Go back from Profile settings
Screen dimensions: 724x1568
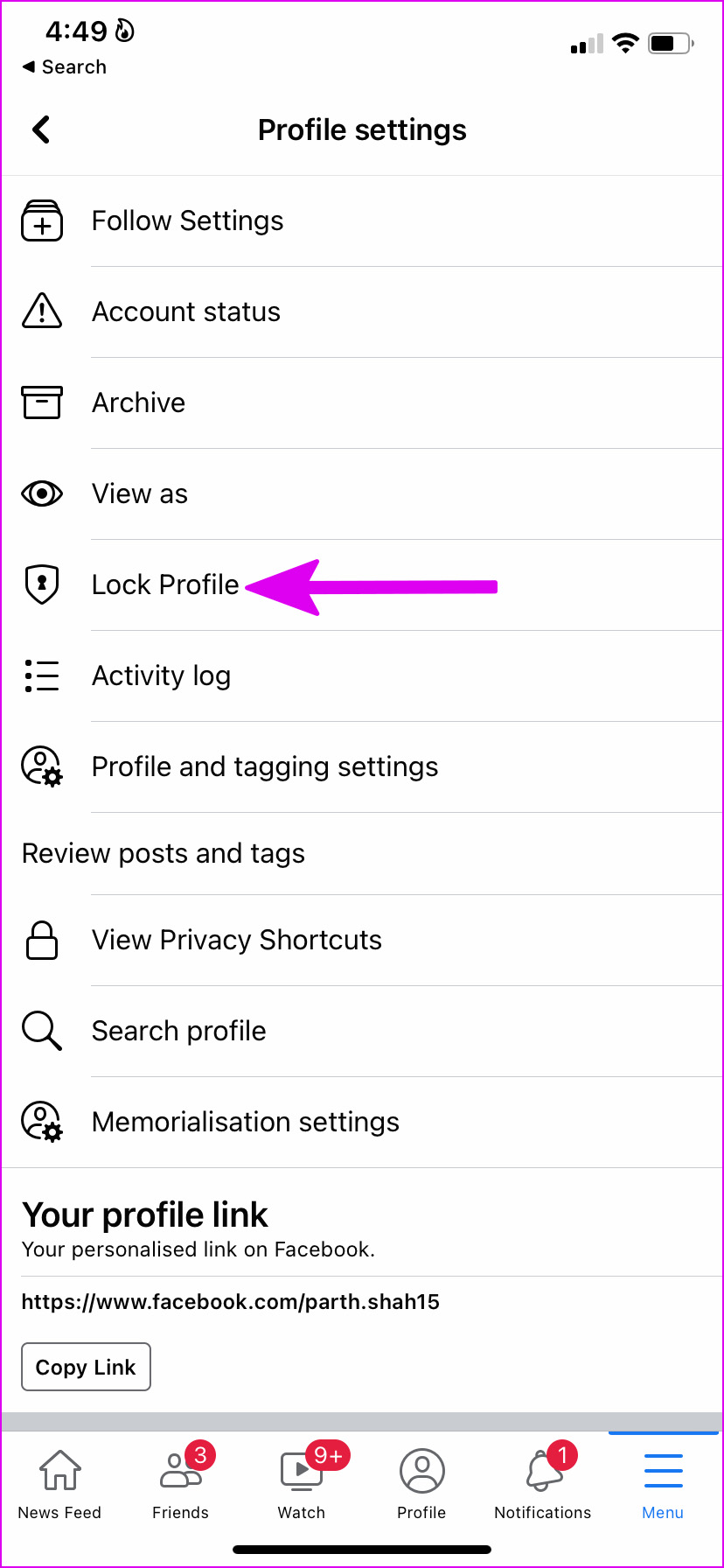pyautogui.click(x=41, y=129)
